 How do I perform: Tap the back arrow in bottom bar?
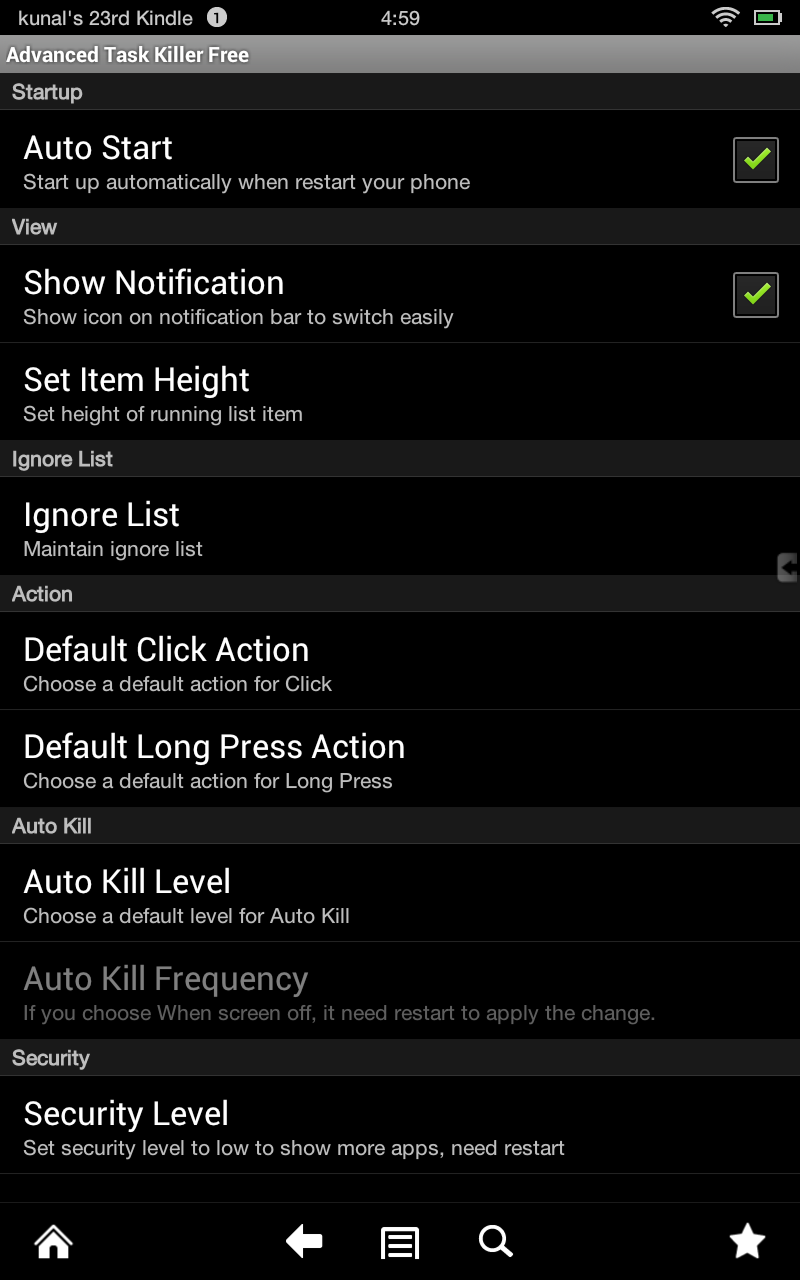coord(304,1242)
